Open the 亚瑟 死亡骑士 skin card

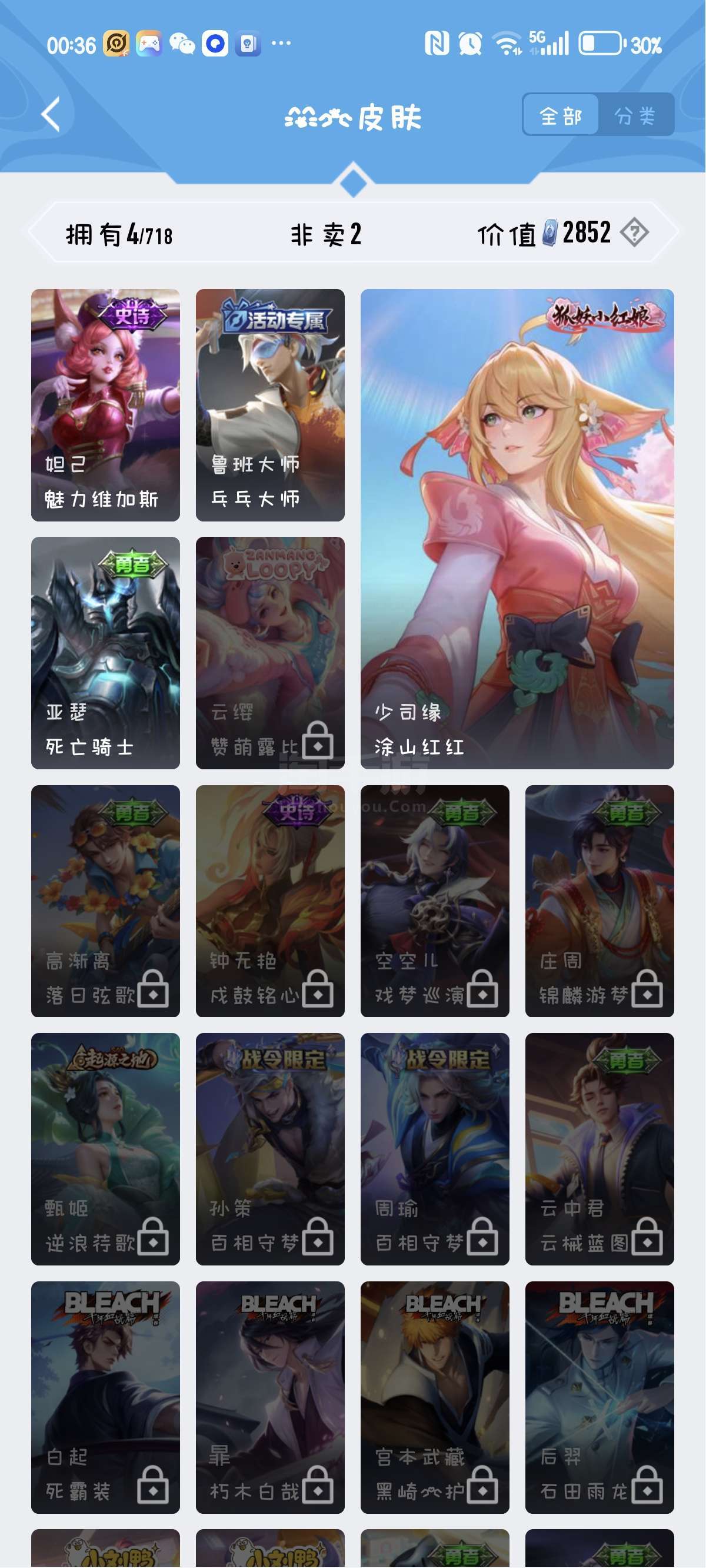coord(105,653)
